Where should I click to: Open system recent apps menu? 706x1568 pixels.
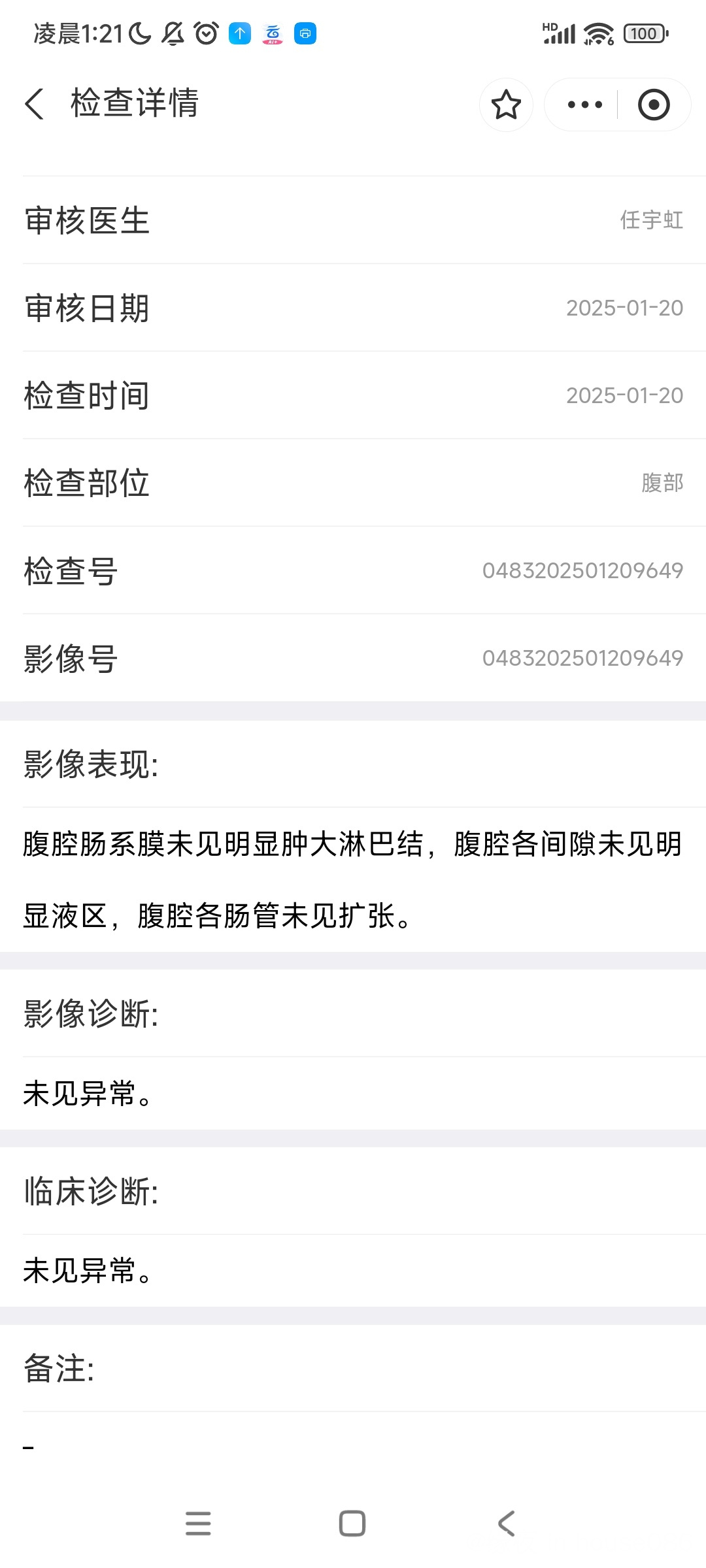point(198,1523)
